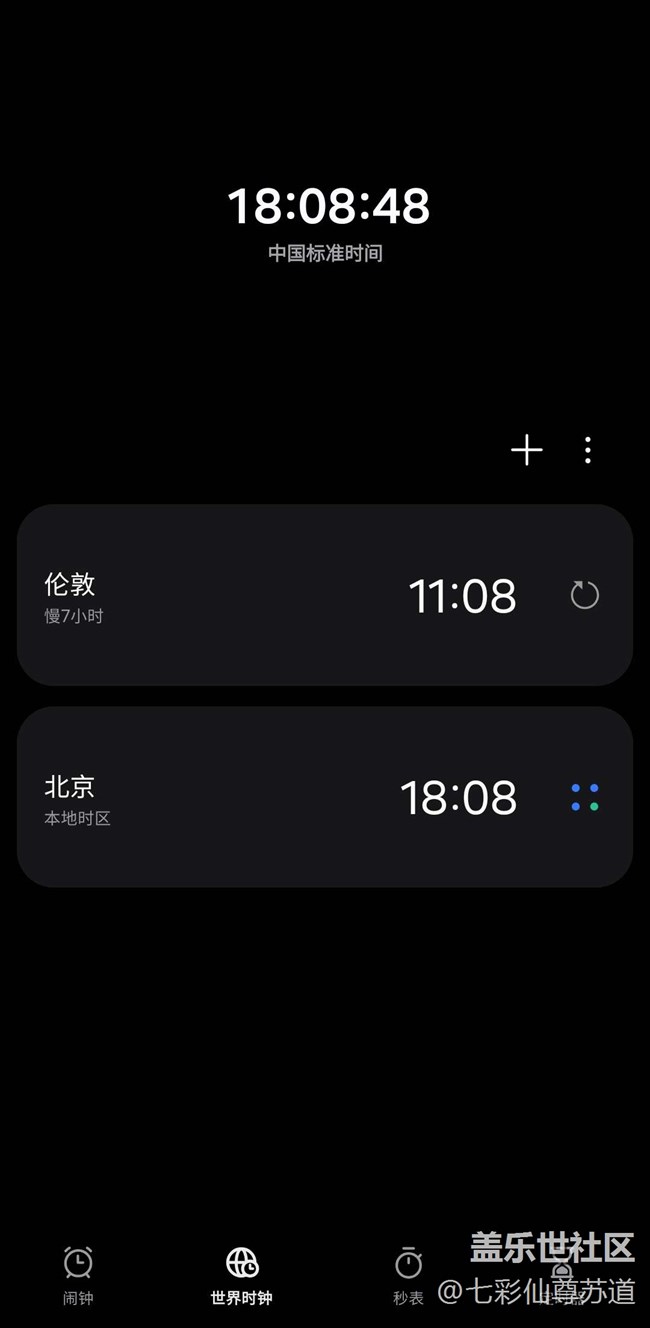Viewport: 650px width, 1328px height.
Task: Tap the circular arrow icon beside 伦敦
Action: tap(584, 596)
